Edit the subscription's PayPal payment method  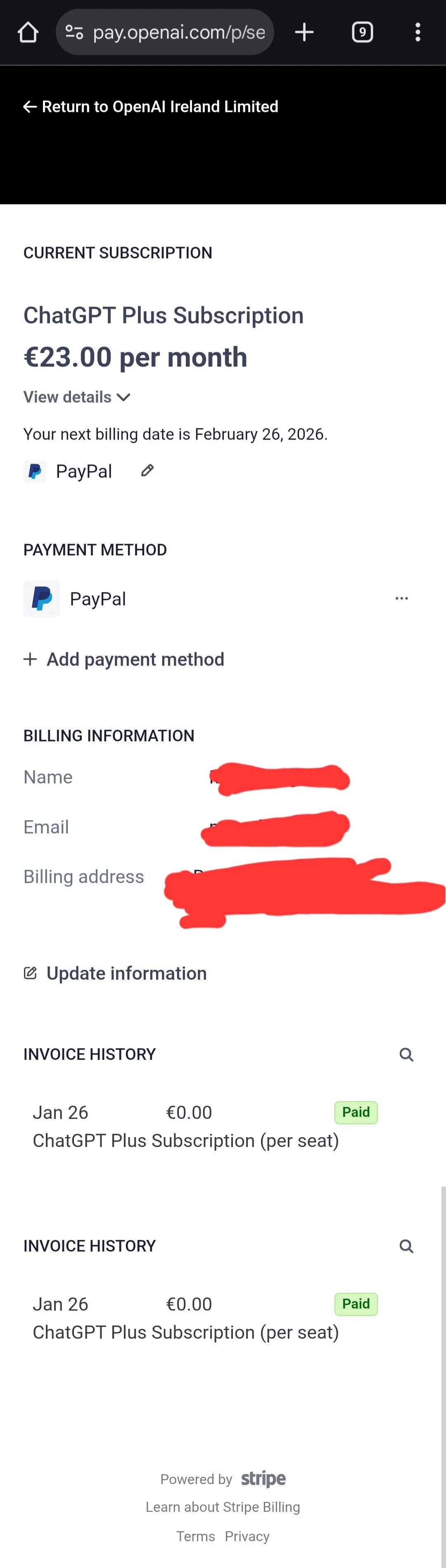pyautogui.click(x=147, y=471)
